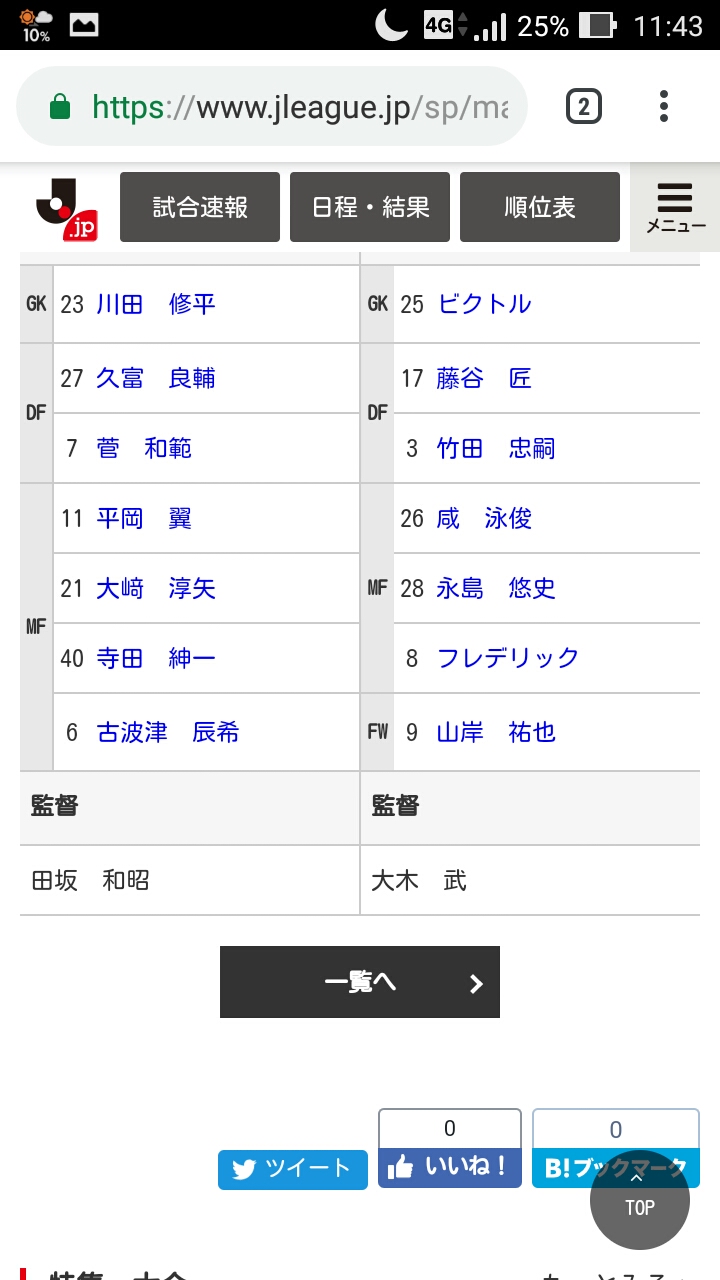Share via the ツイート button
This screenshot has height=1280, width=720.
click(293, 1169)
